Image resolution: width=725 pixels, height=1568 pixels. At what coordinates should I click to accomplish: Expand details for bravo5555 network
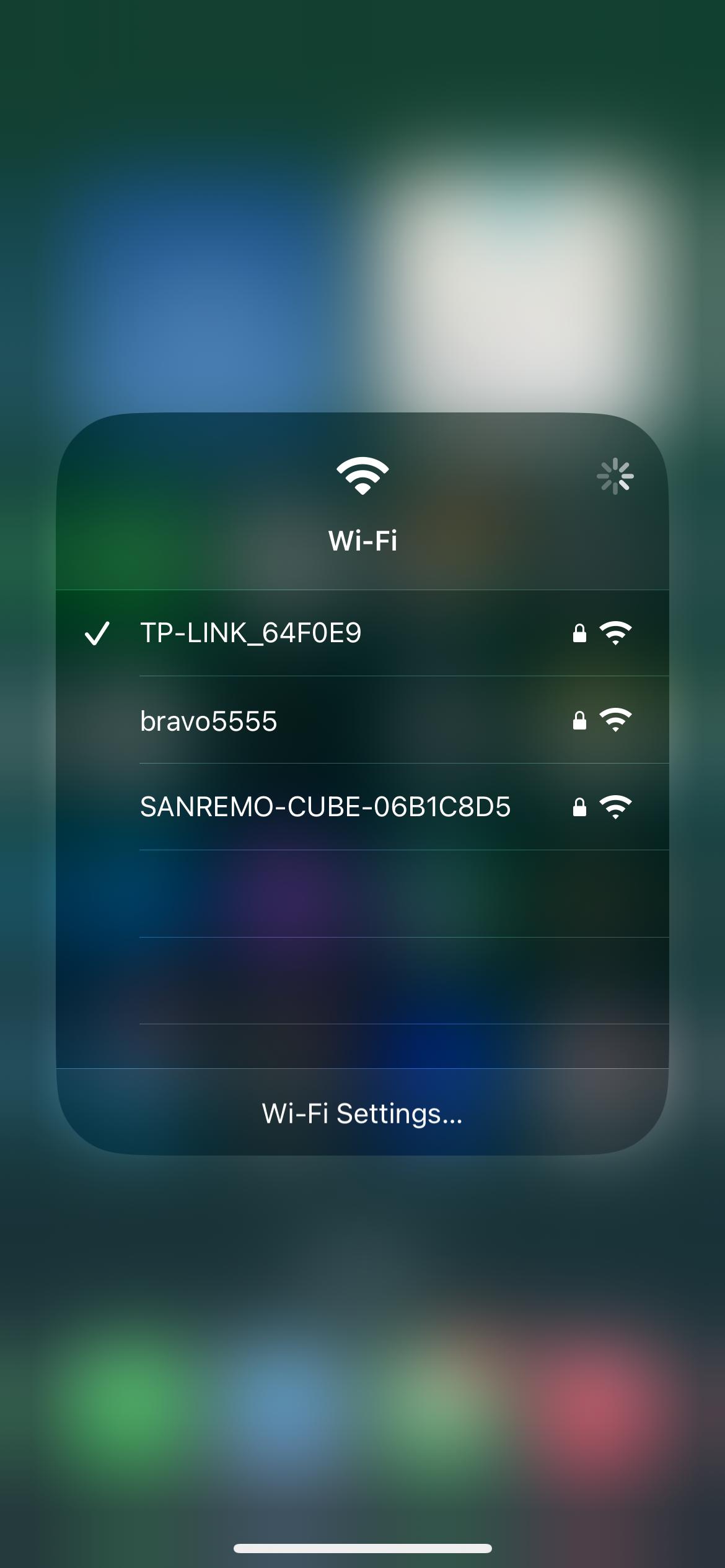[x=208, y=720]
